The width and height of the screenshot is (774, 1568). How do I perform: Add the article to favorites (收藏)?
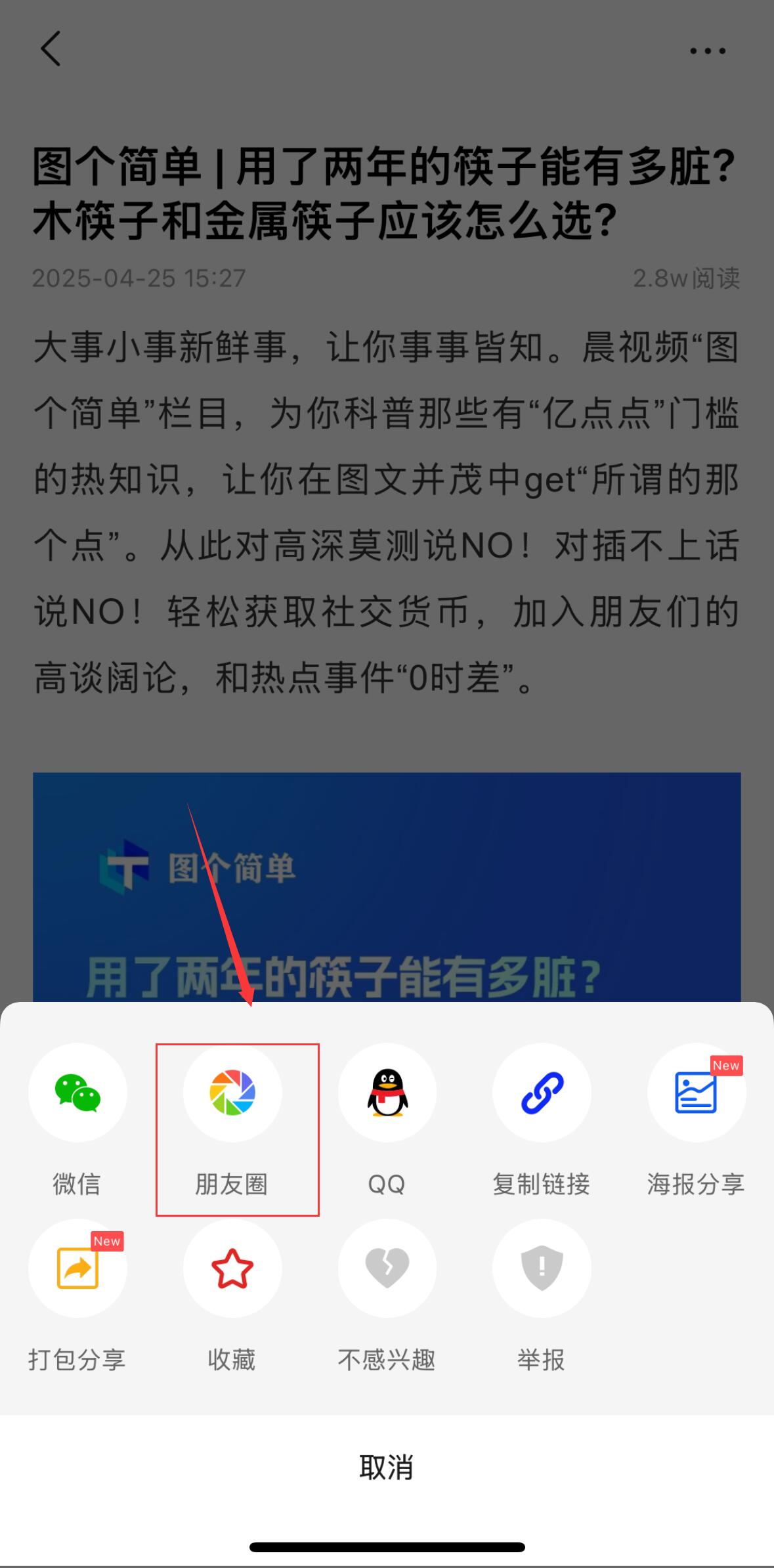click(x=232, y=1269)
